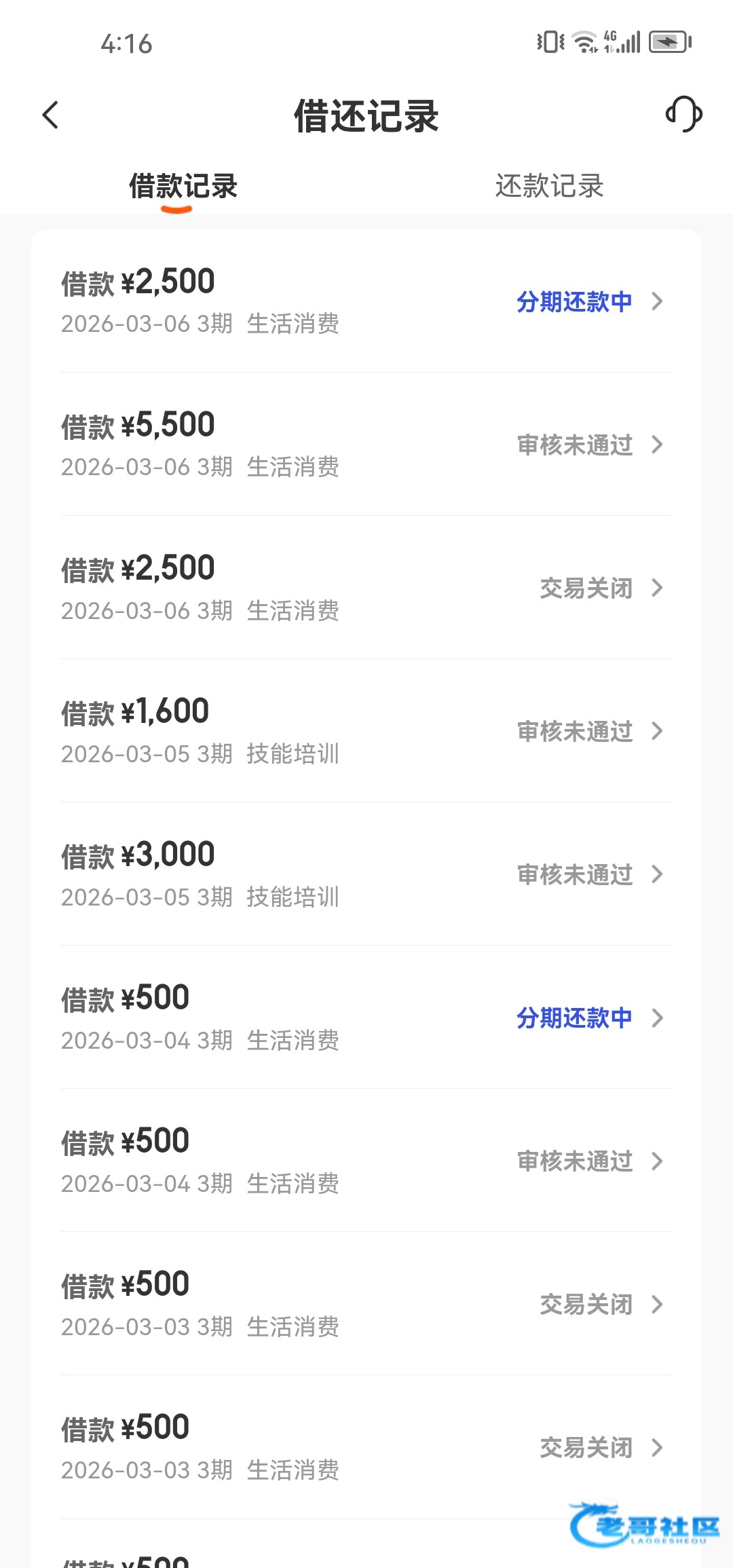Open the ¥500 loan marked 审核未通过
The image size is (733, 1568).
pos(366,1161)
